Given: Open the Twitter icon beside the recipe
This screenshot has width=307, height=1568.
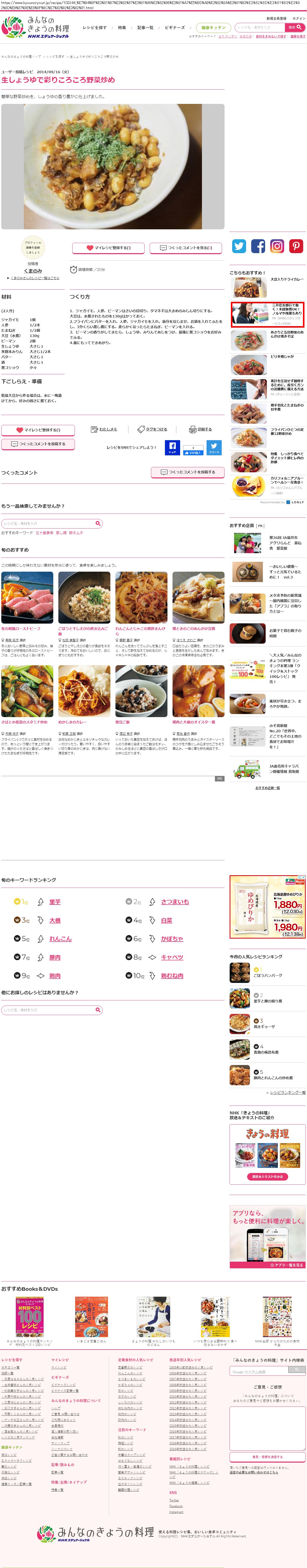Looking at the screenshot, I should [x=239, y=246].
